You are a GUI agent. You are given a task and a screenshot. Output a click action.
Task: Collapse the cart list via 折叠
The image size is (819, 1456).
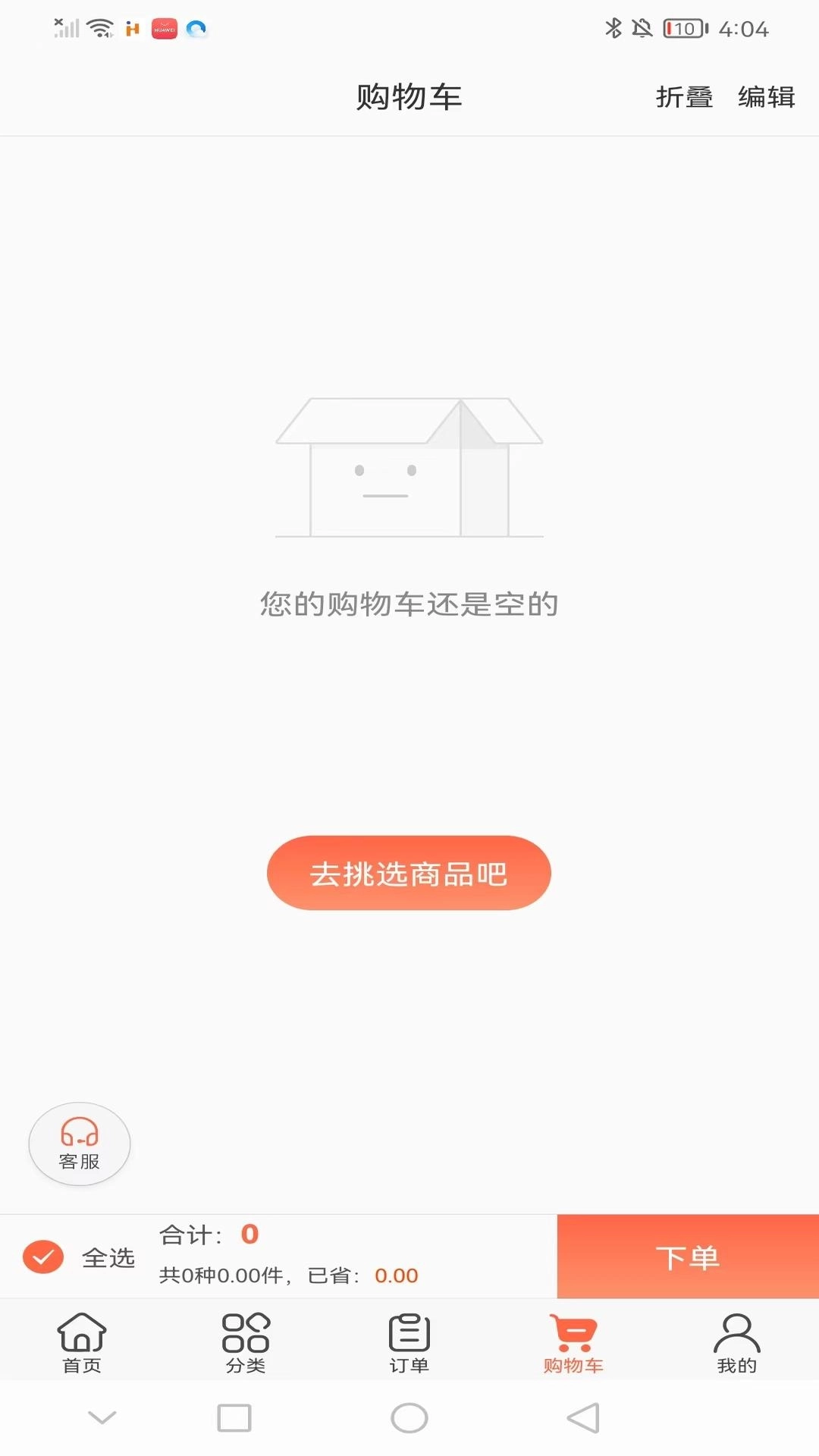tap(683, 97)
